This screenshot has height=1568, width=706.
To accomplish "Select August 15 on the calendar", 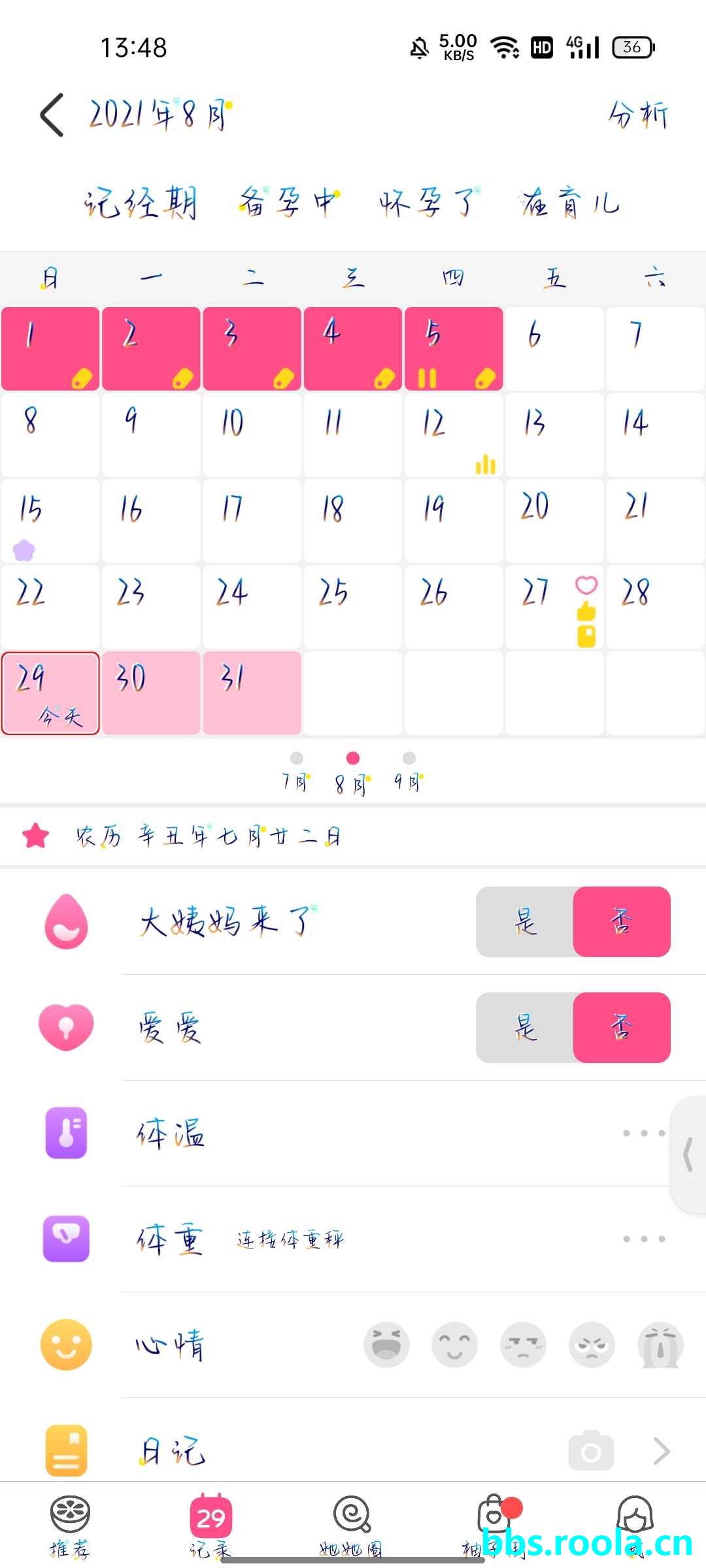I will coord(50,521).
